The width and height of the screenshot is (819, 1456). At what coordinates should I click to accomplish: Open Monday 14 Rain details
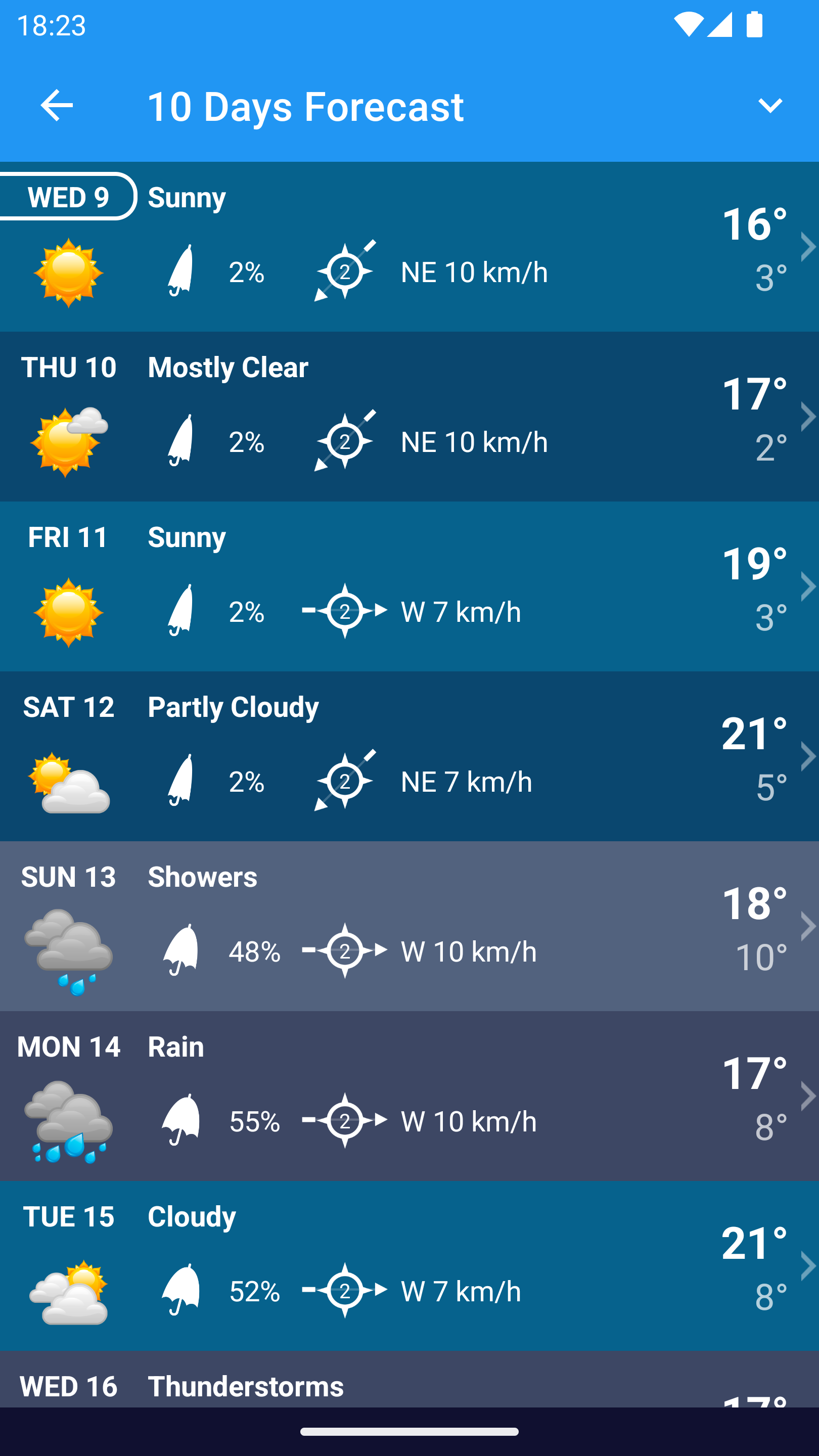409,1096
